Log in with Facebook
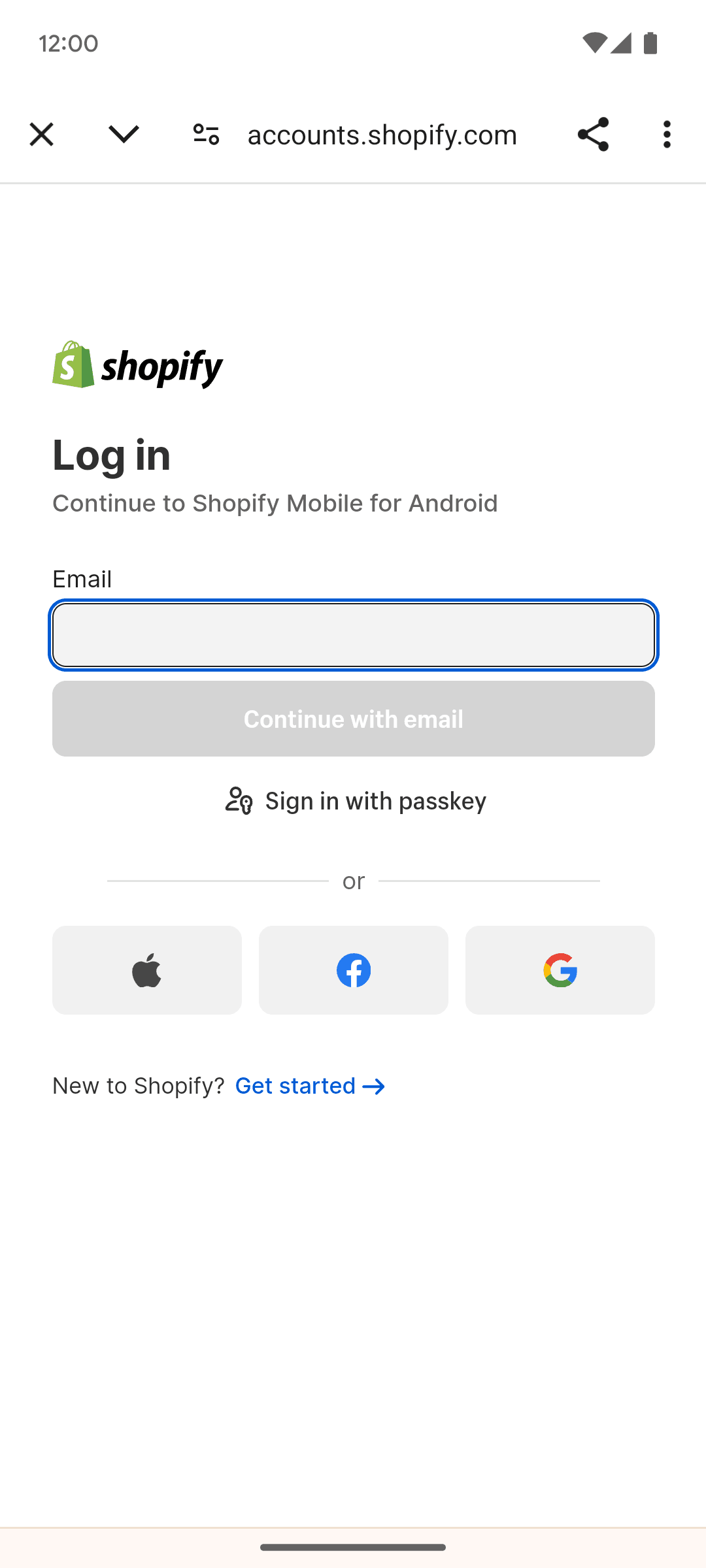Screen dimensions: 706x1568 tap(354, 970)
